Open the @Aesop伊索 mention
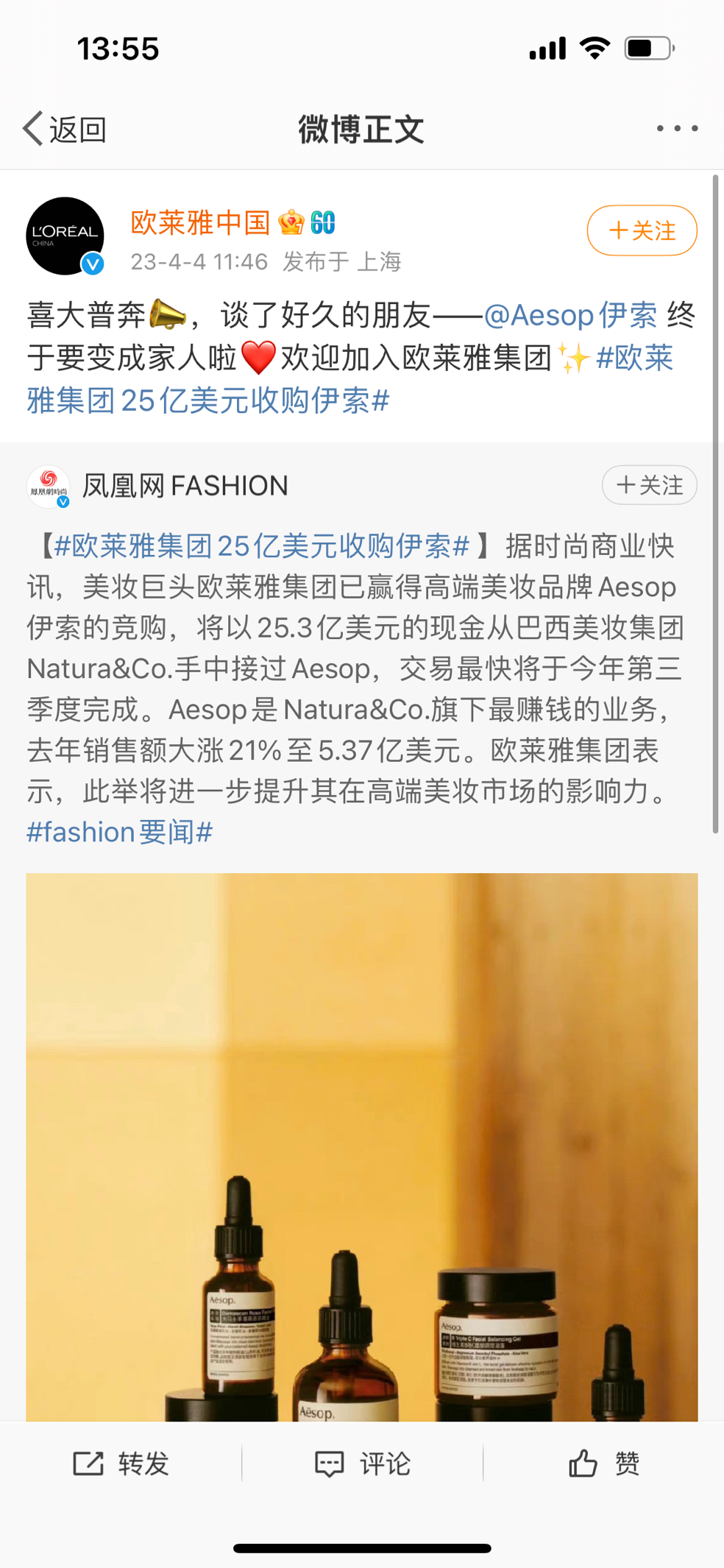724x1568 pixels. 570,315
